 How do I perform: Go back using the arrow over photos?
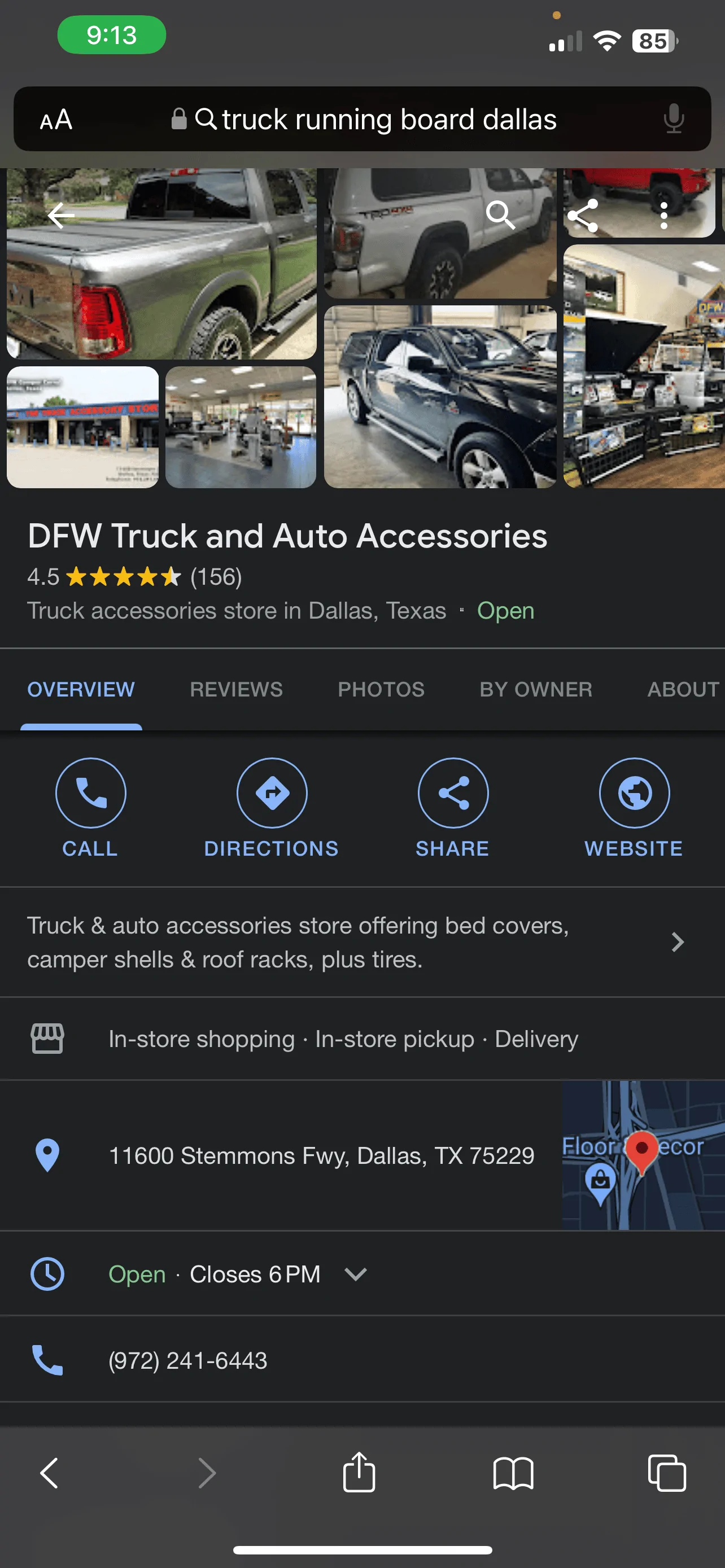[x=61, y=216]
